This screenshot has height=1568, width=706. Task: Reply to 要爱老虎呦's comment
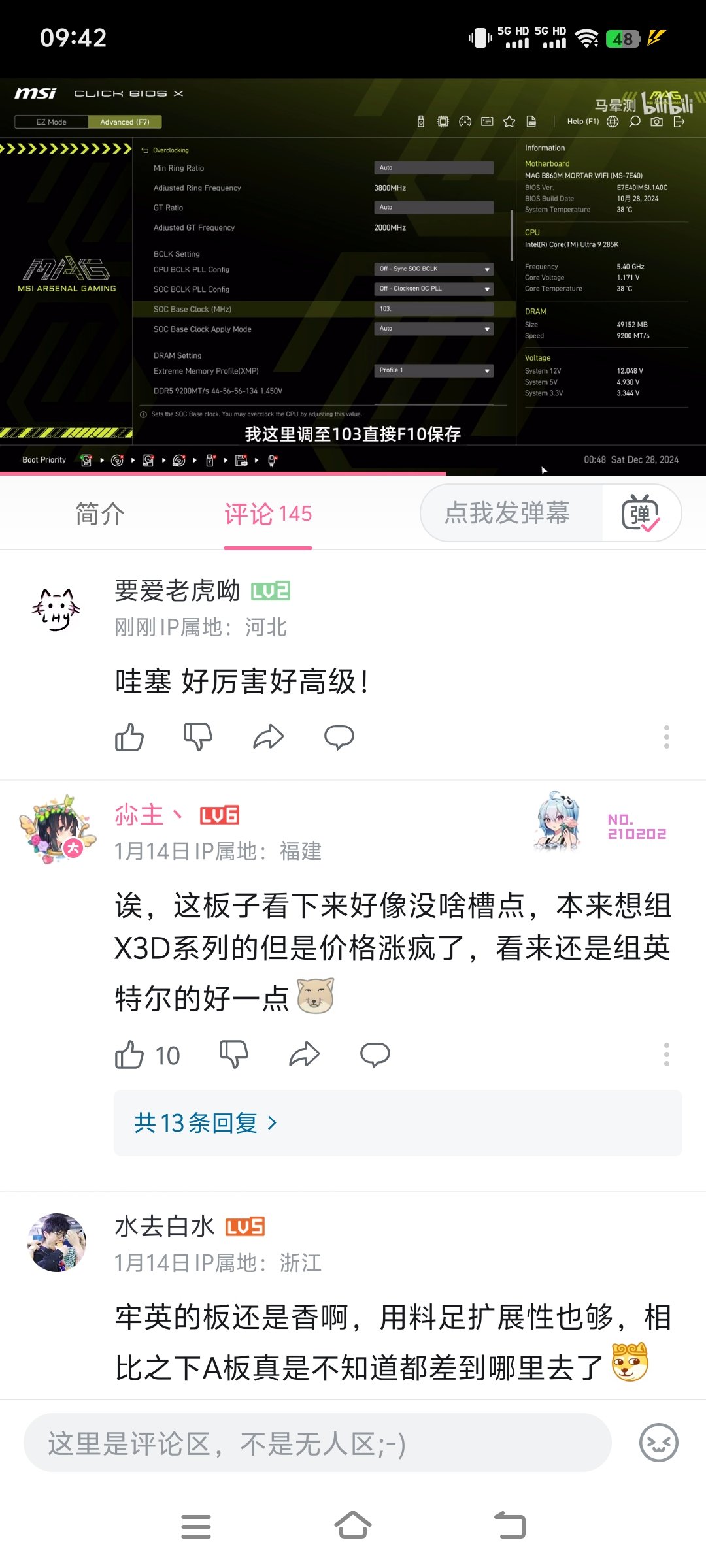click(x=339, y=737)
